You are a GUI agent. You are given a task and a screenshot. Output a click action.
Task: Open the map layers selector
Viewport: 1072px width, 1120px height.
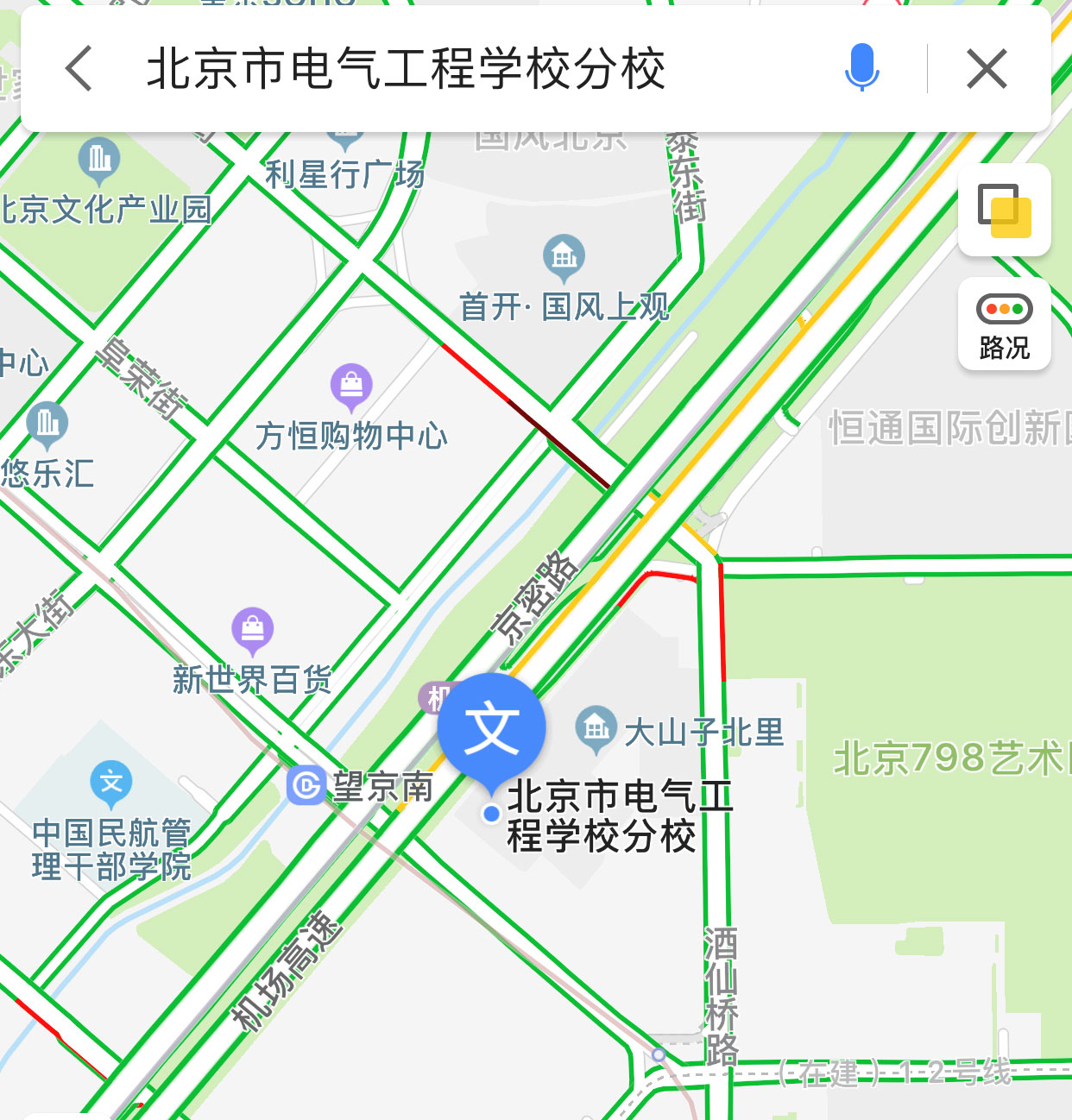[x=1004, y=210]
